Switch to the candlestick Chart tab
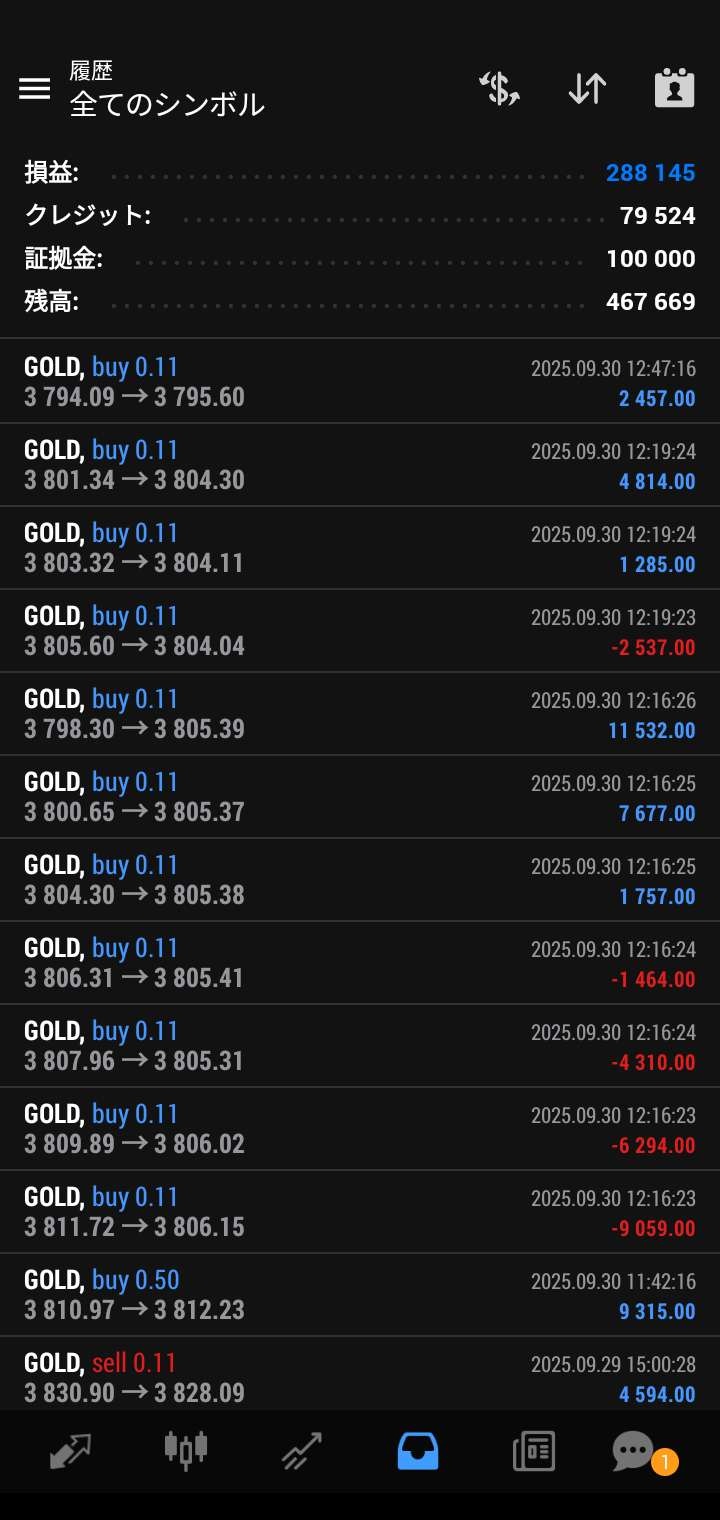 186,1450
